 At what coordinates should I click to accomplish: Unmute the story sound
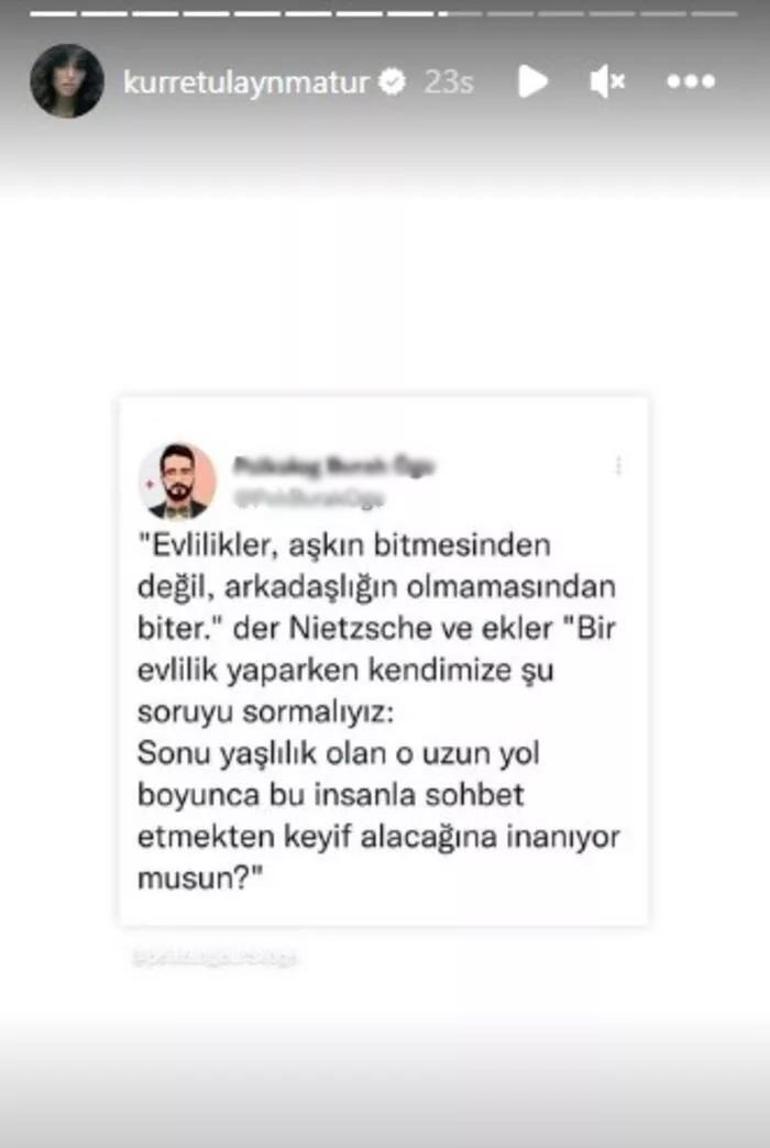coord(607,82)
